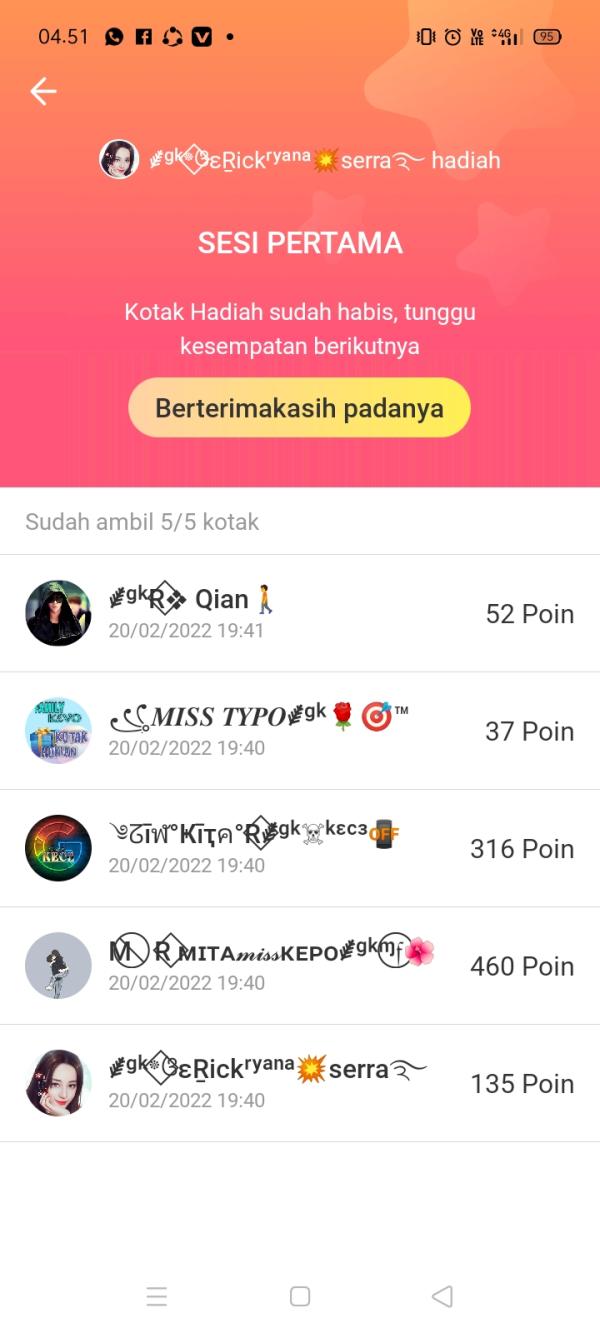Image resolution: width=600 pixels, height=1333 pixels.
Task: Select the Rick ryana serra row, 135 Poin
Action: pos(300,1083)
